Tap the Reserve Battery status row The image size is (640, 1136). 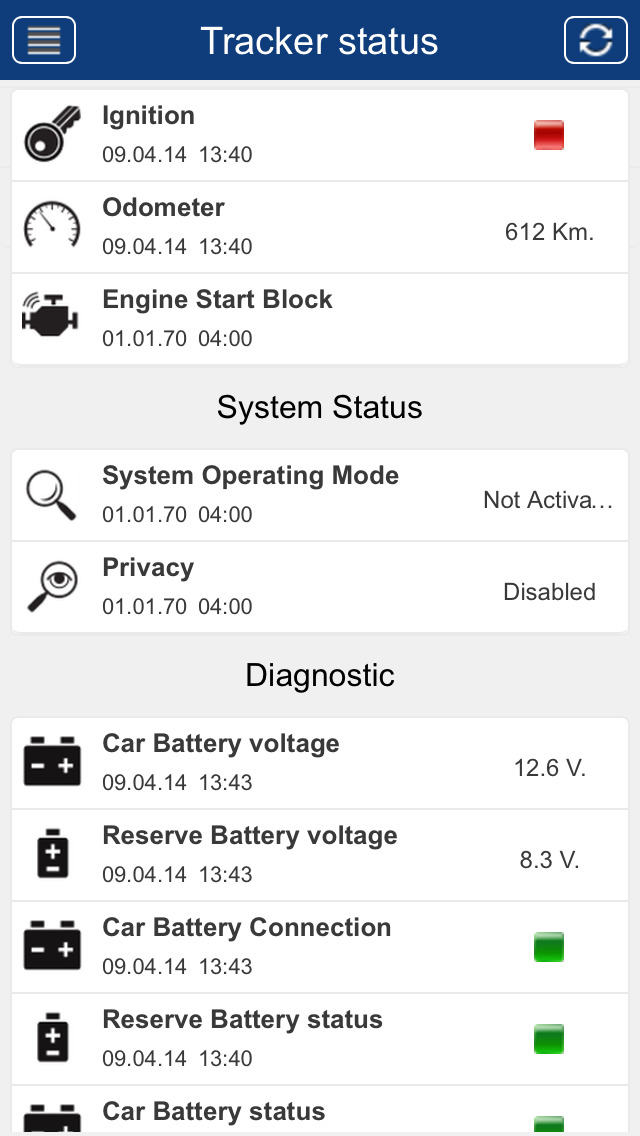click(x=320, y=1040)
